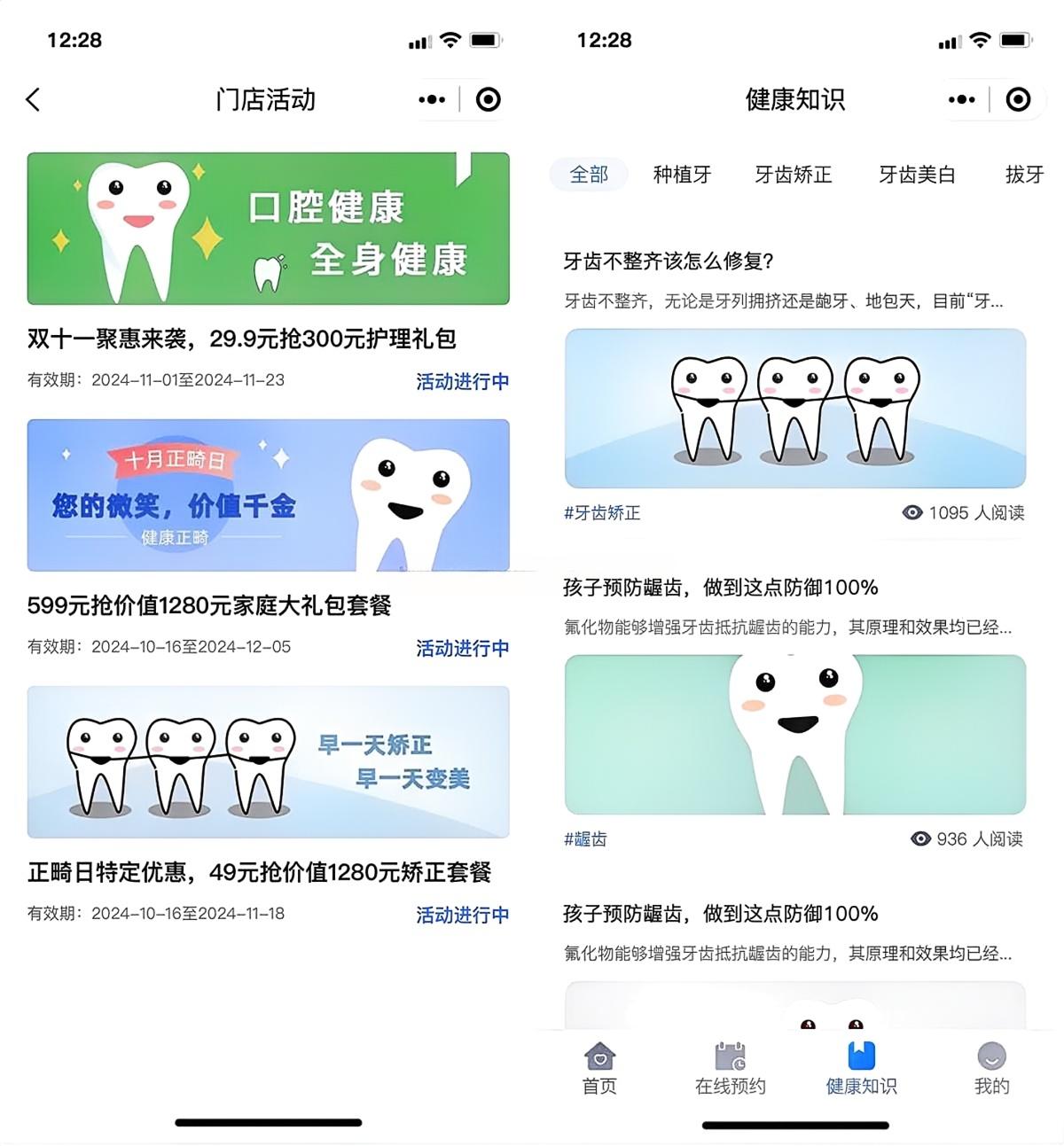The image size is (1064, 1146).
Task: Open the more options ellipsis on 门店活动 page
Action: click(432, 99)
